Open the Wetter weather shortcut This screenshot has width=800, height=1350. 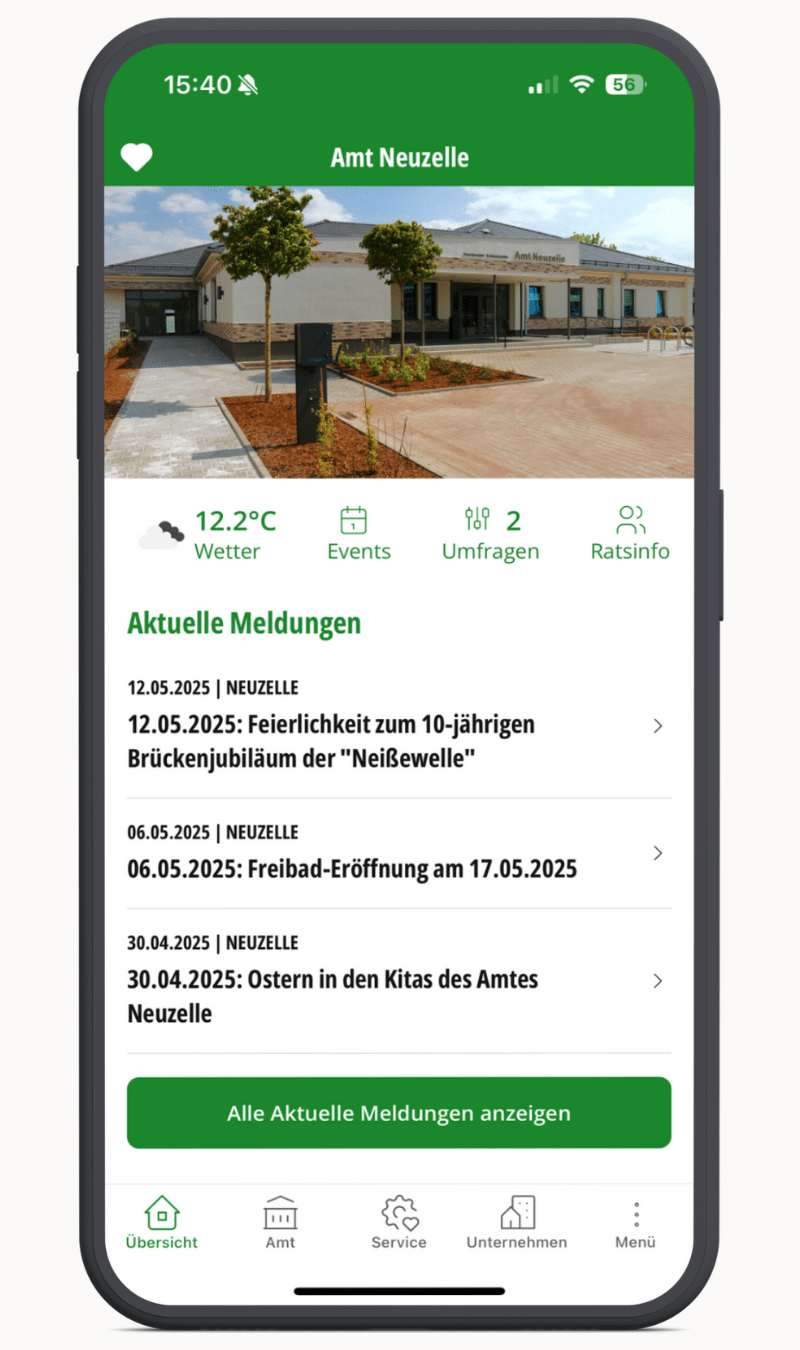pyautogui.click(x=208, y=535)
